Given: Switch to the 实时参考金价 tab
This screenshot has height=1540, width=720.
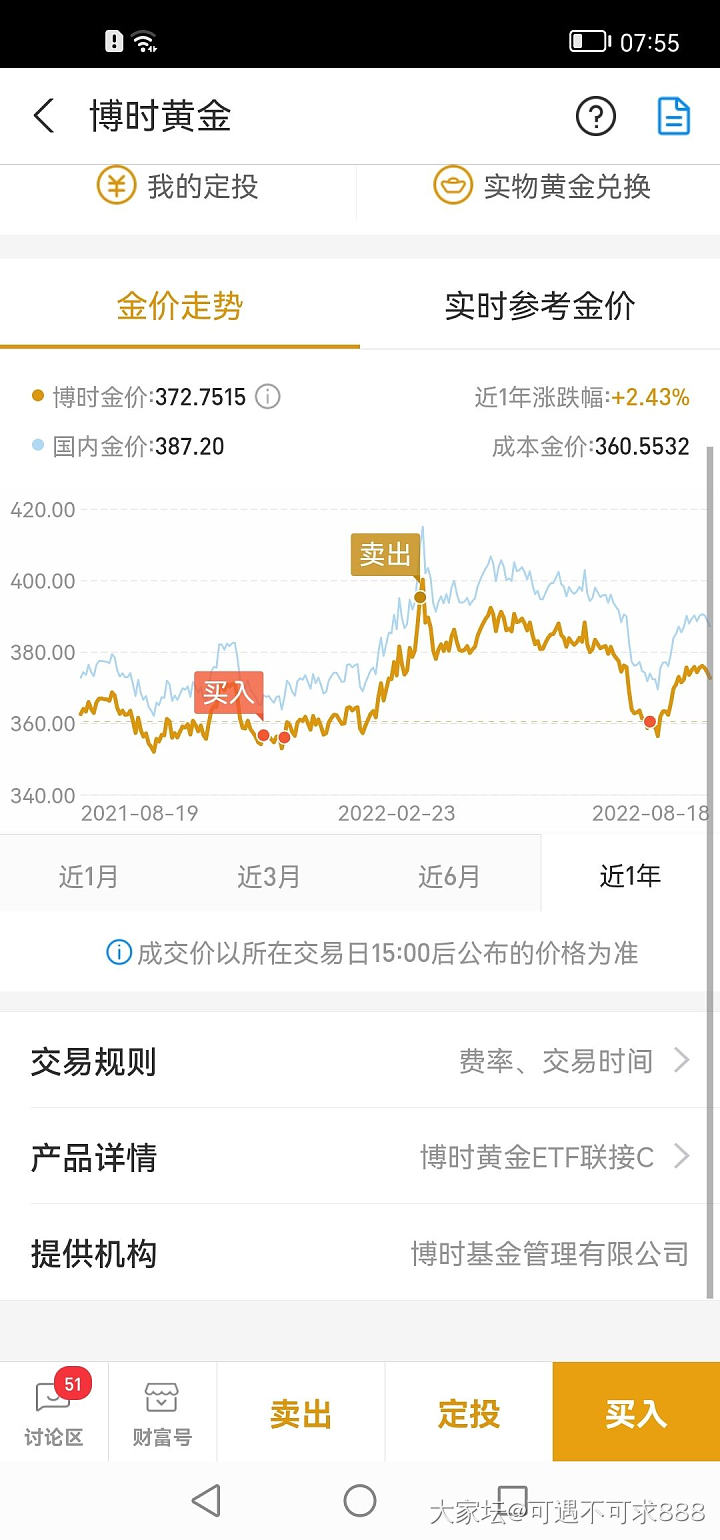Looking at the screenshot, I should click(540, 306).
